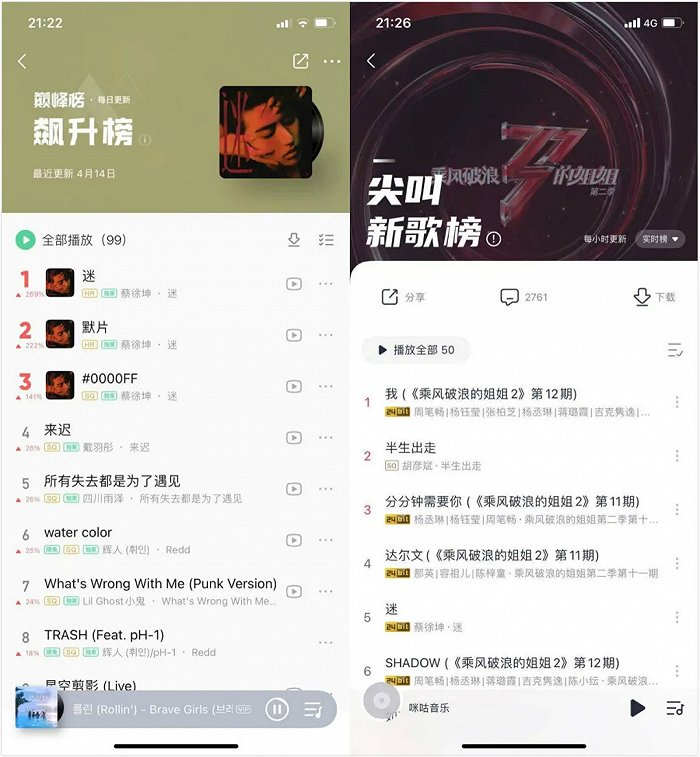Play all 99 songs with 全部播放
Viewport: 700px width, 757px height.
point(70,240)
